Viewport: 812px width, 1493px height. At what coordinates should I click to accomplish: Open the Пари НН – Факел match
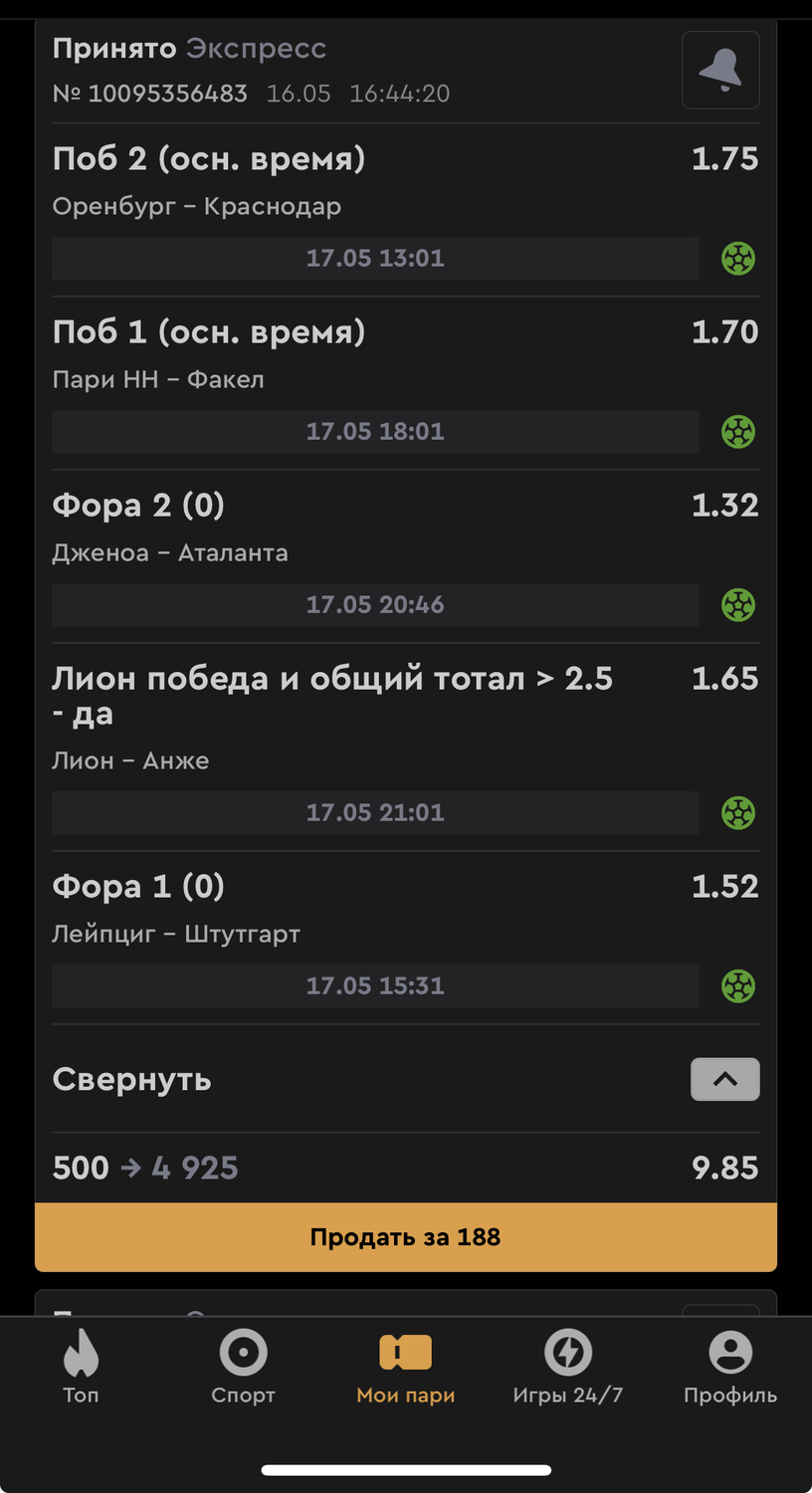[158, 379]
